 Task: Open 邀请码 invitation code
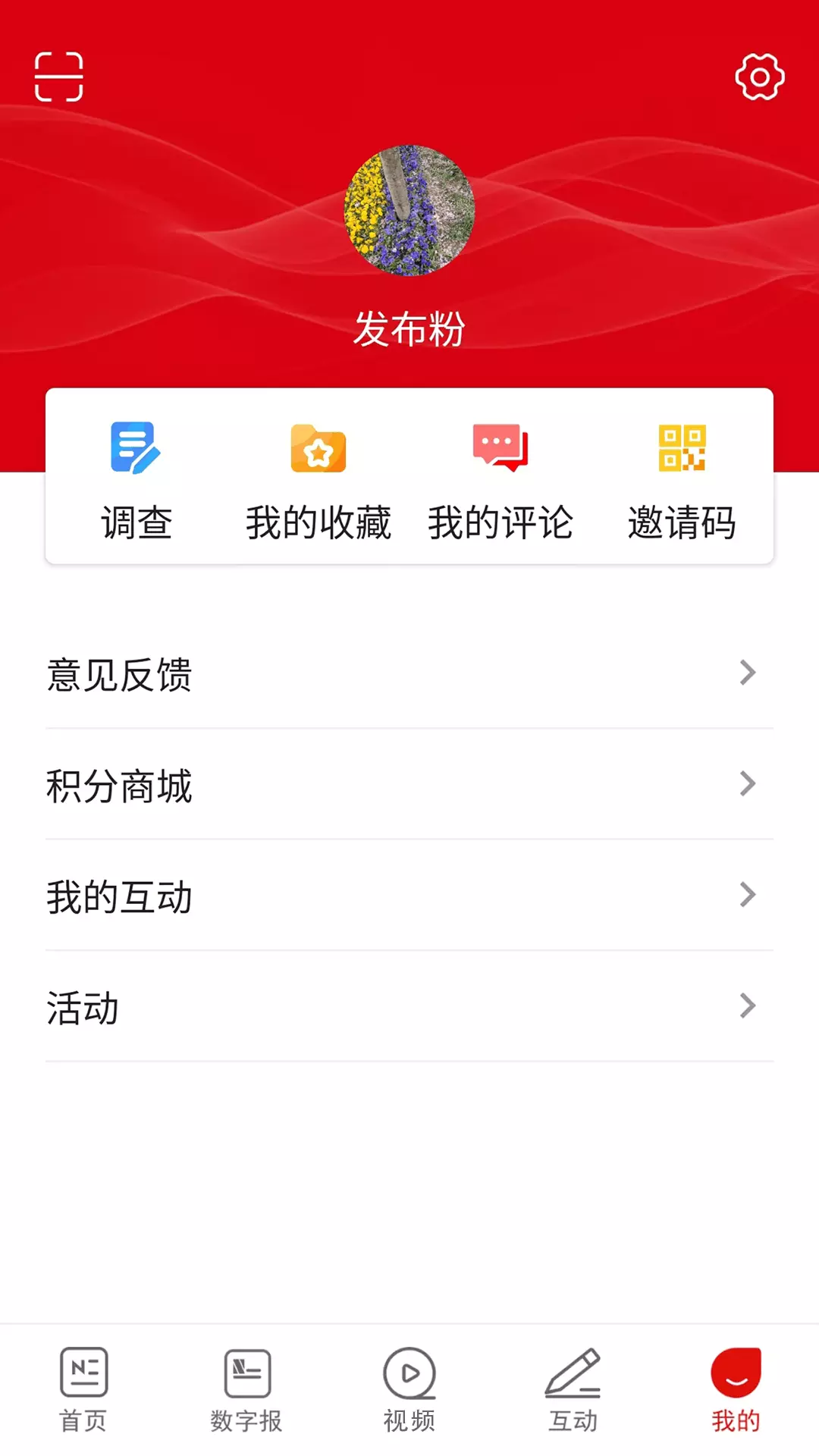pyautogui.click(x=682, y=481)
